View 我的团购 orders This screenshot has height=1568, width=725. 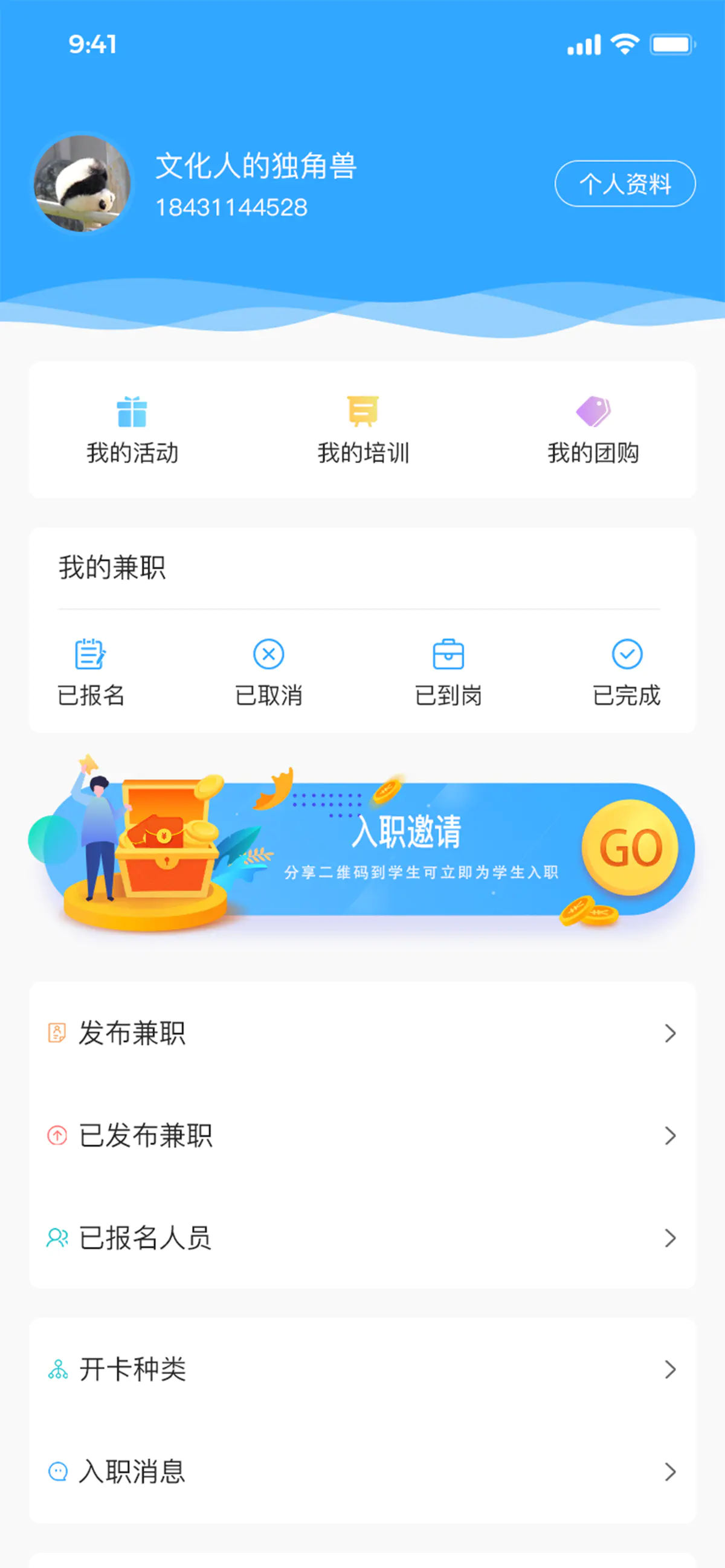pos(593,430)
